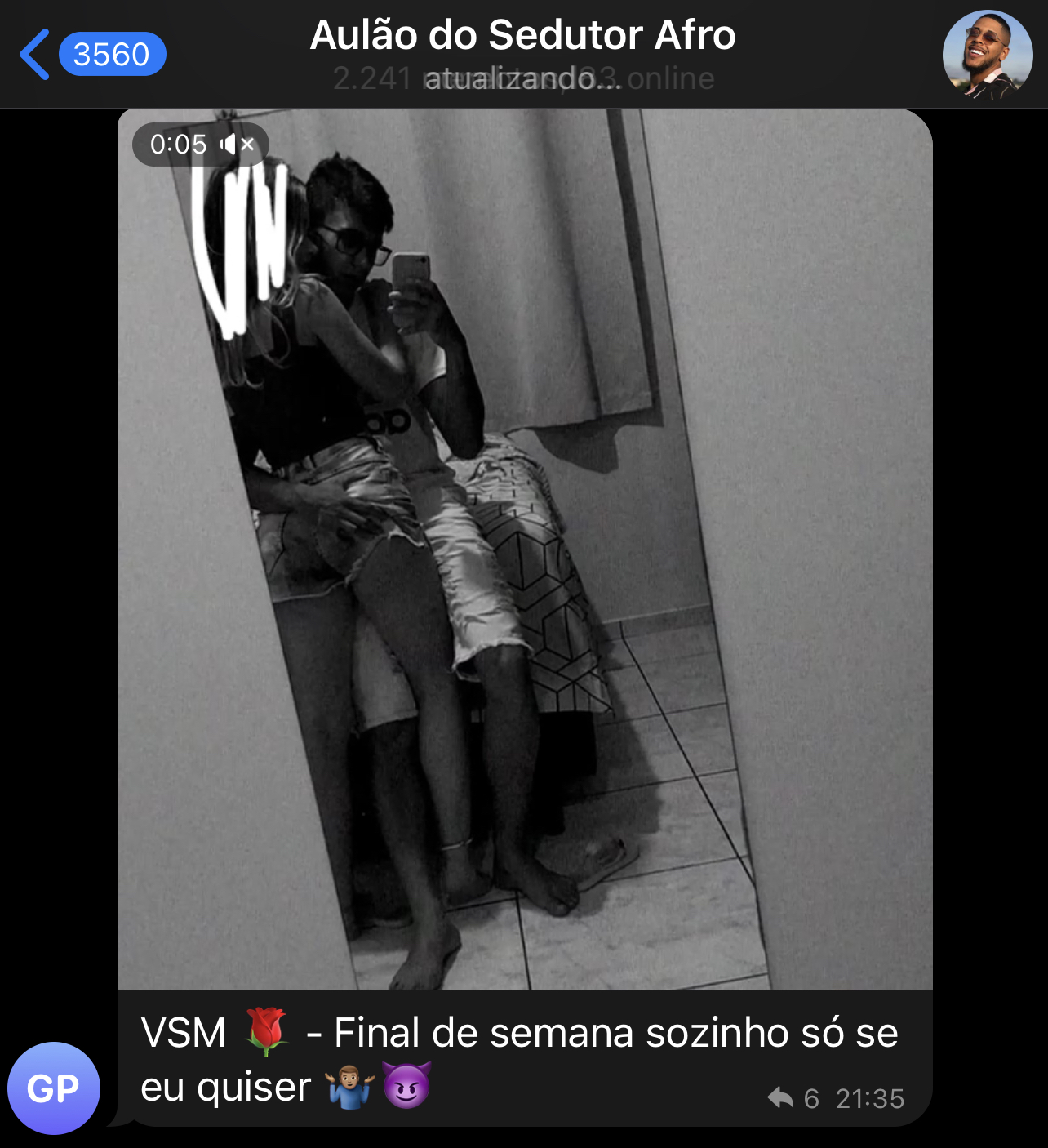Open the Aulão do Sedutor Afro group info
Viewport: 1048px width, 1148px height.
click(x=522, y=37)
